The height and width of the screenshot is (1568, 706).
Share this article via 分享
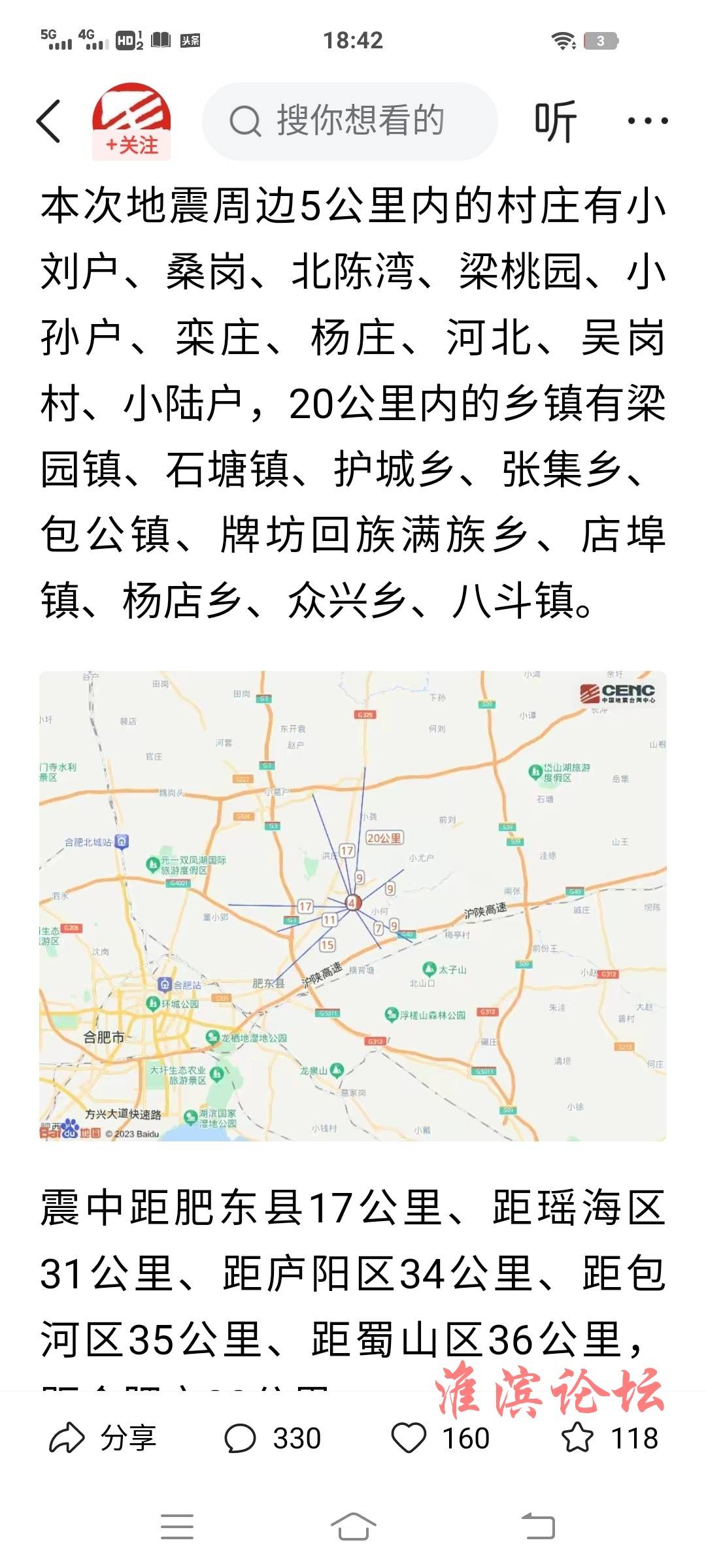tap(103, 1438)
